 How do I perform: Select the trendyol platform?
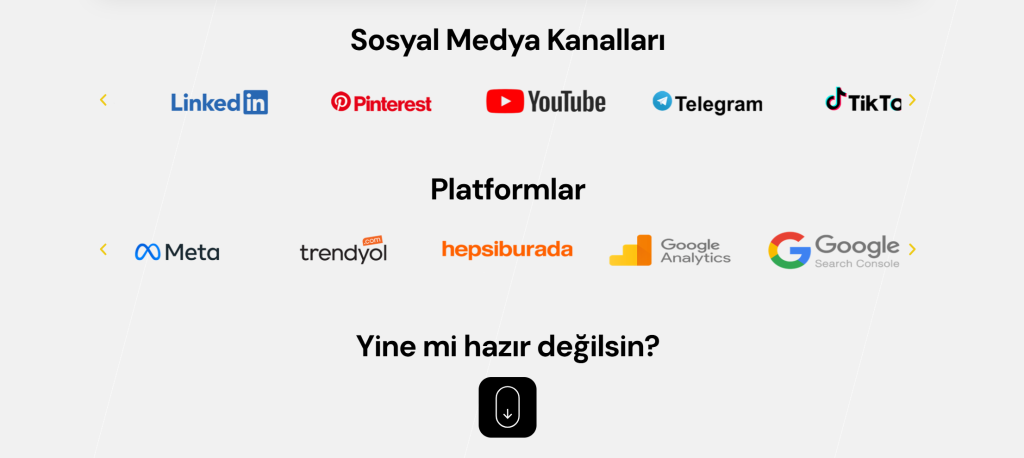pos(343,250)
